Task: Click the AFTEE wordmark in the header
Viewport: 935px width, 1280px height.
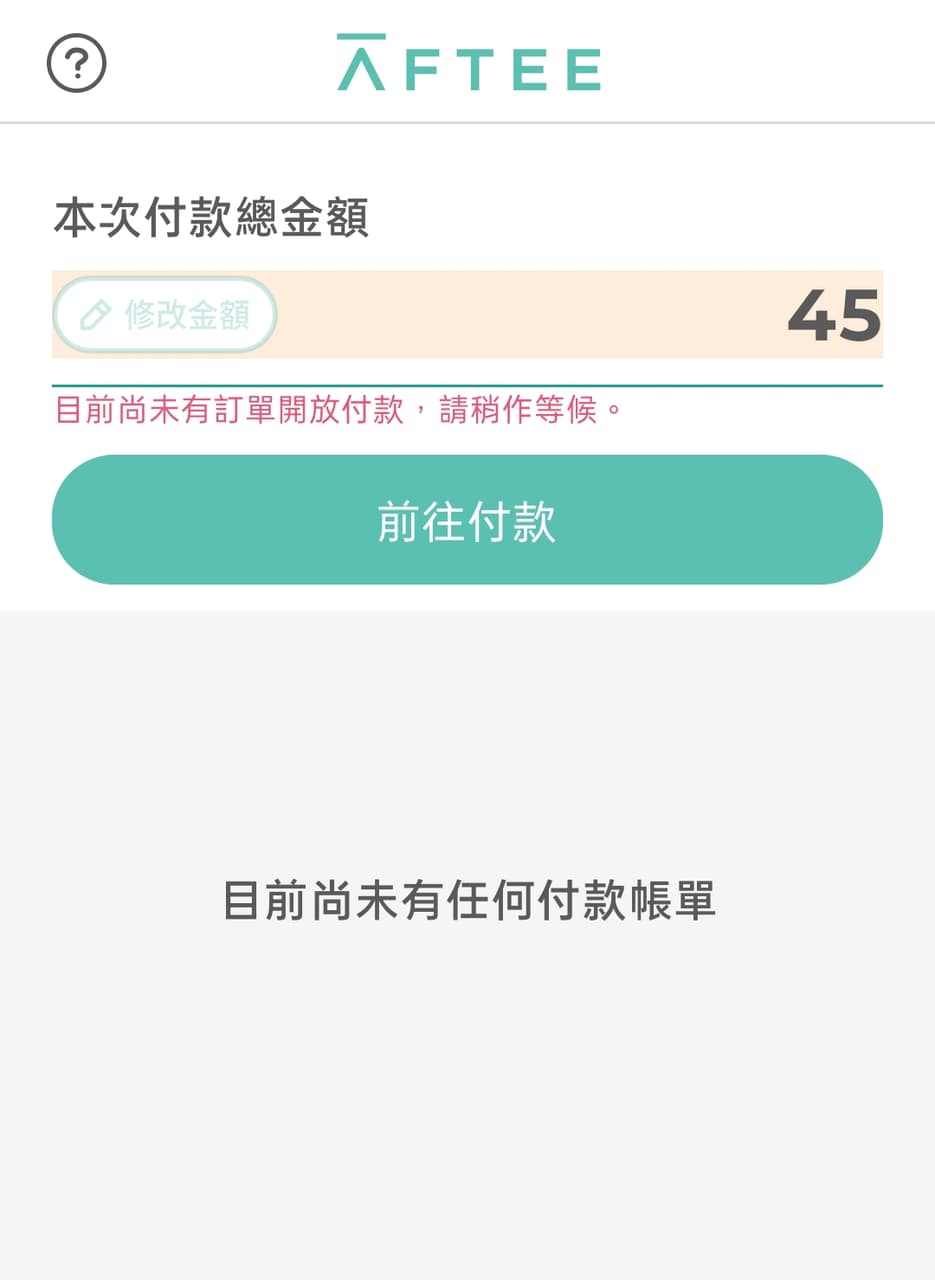Action: click(x=467, y=64)
